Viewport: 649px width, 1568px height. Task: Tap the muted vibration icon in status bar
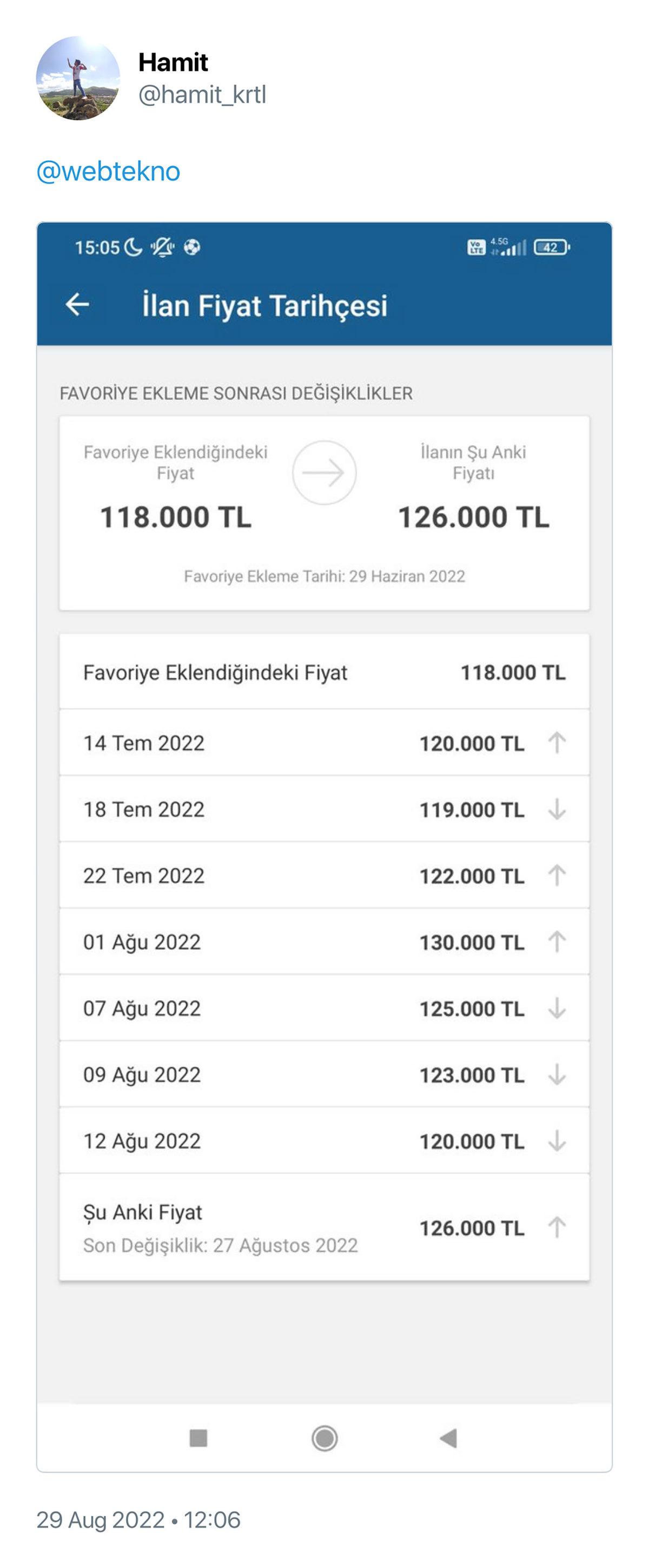coord(161,247)
